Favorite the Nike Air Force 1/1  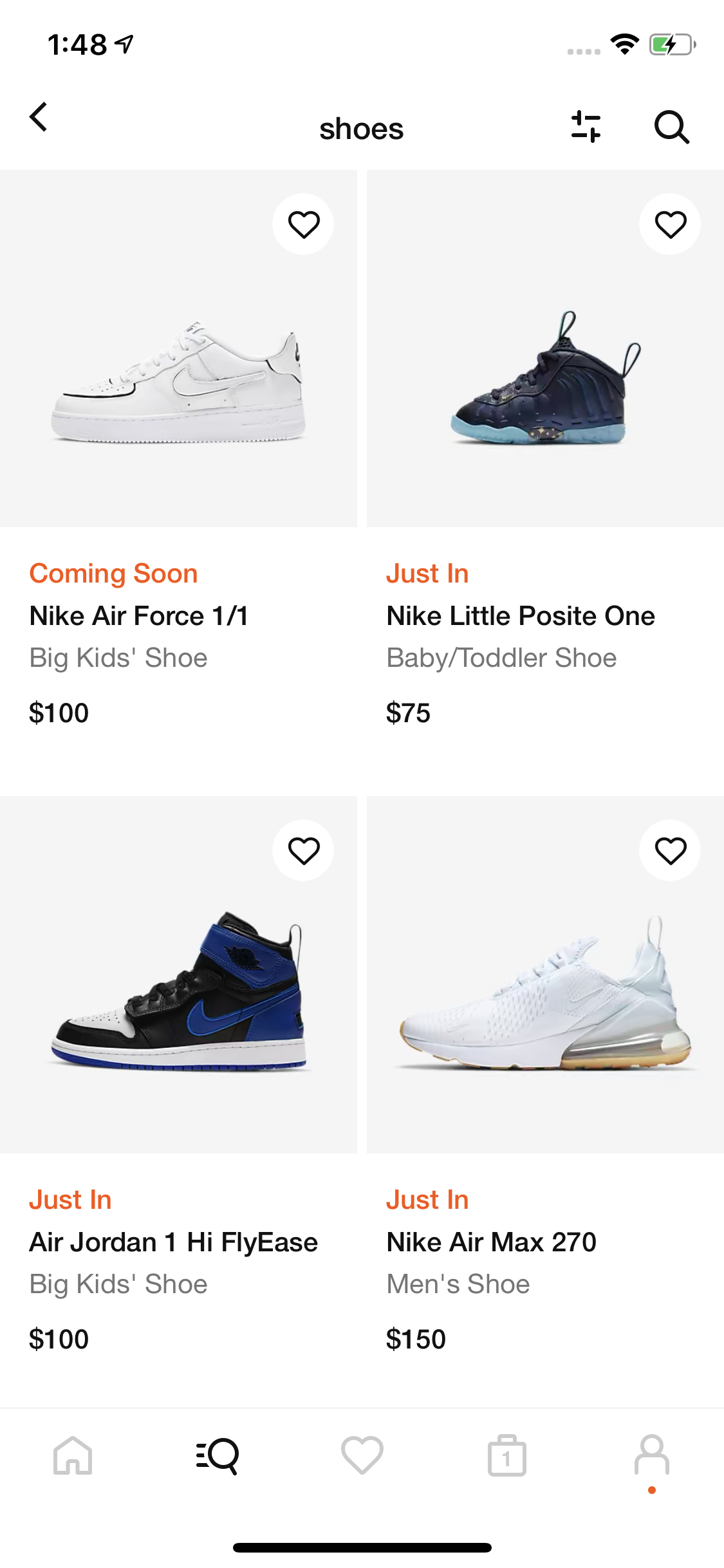point(303,225)
